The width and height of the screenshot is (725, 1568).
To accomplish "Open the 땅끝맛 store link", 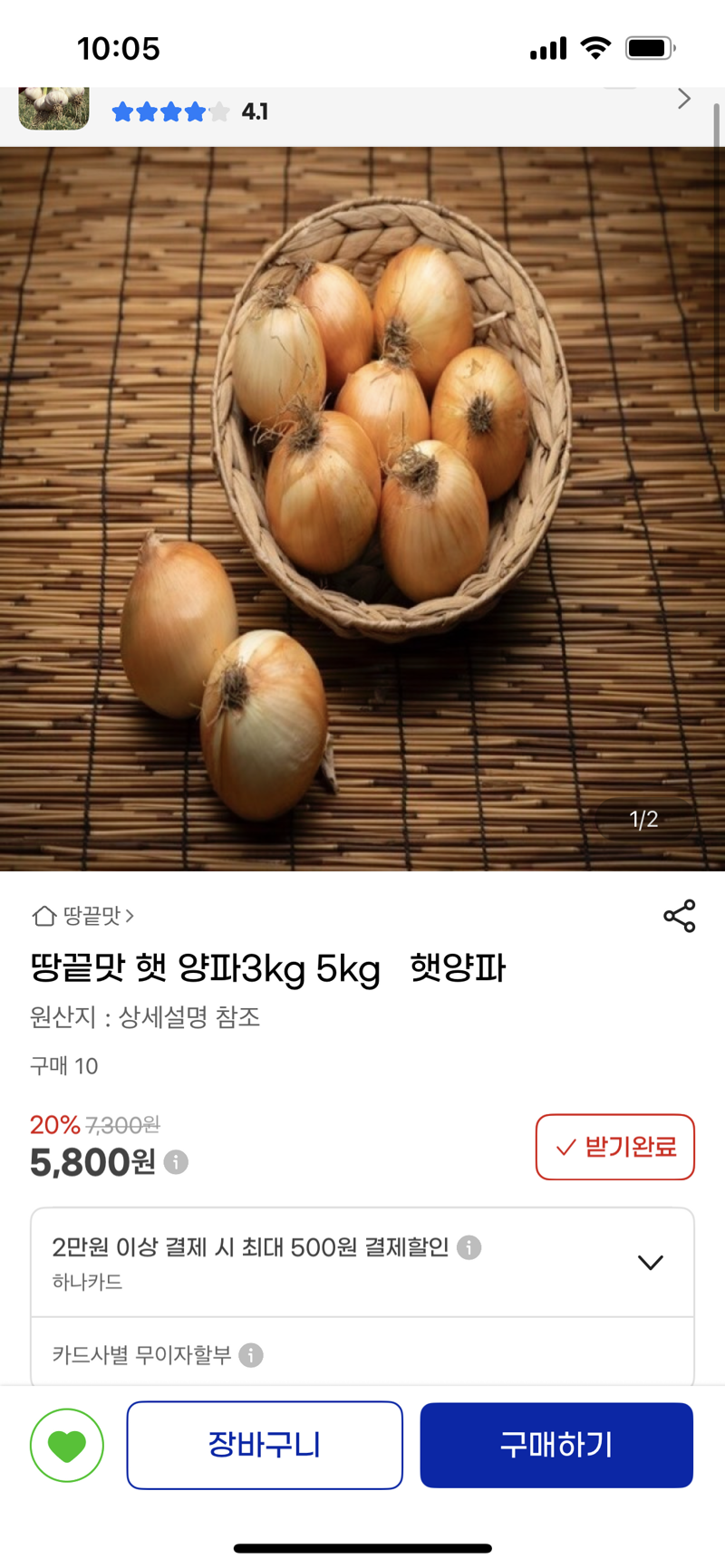I will click(x=83, y=916).
